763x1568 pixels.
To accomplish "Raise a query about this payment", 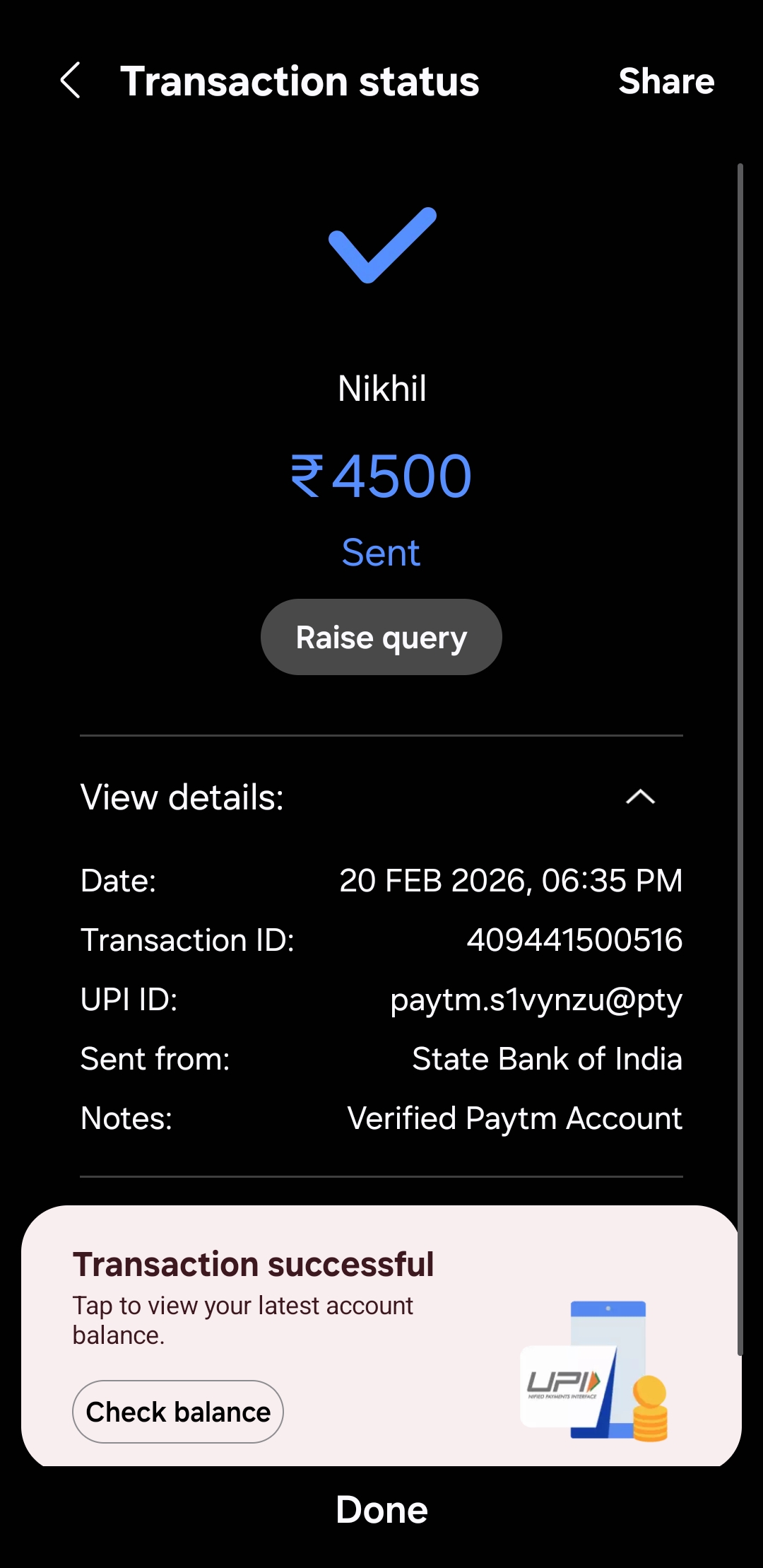I will [x=381, y=637].
